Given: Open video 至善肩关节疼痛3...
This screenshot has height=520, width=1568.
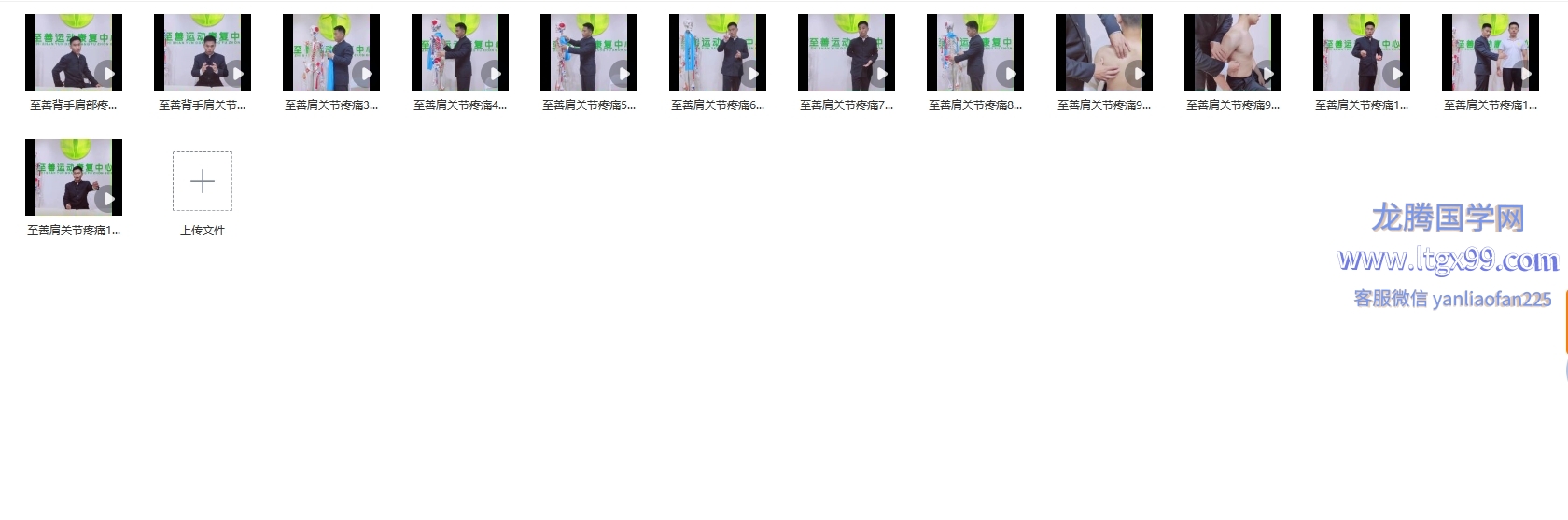Looking at the screenshot, I should tap(330, 52).
